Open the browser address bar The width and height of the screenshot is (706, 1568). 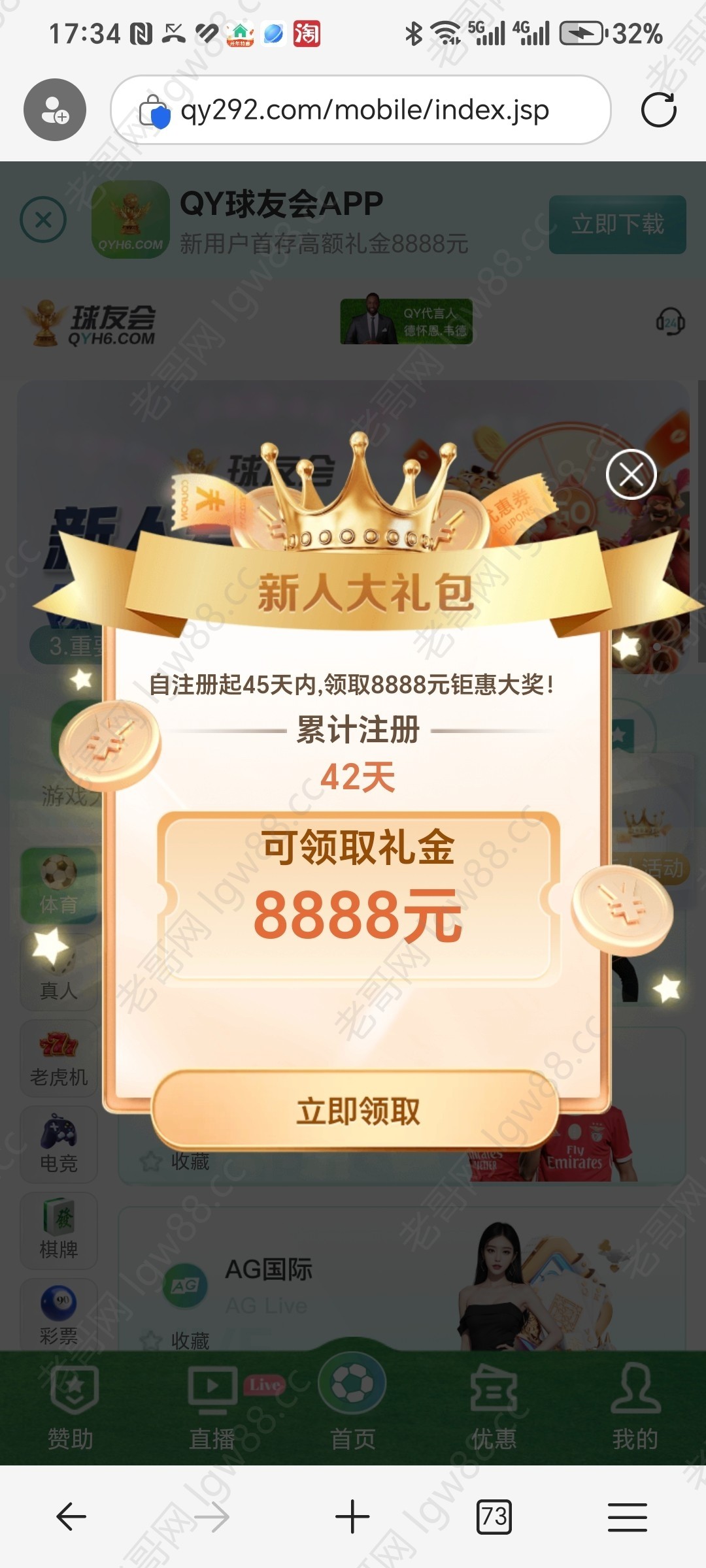tap(363, 110)
